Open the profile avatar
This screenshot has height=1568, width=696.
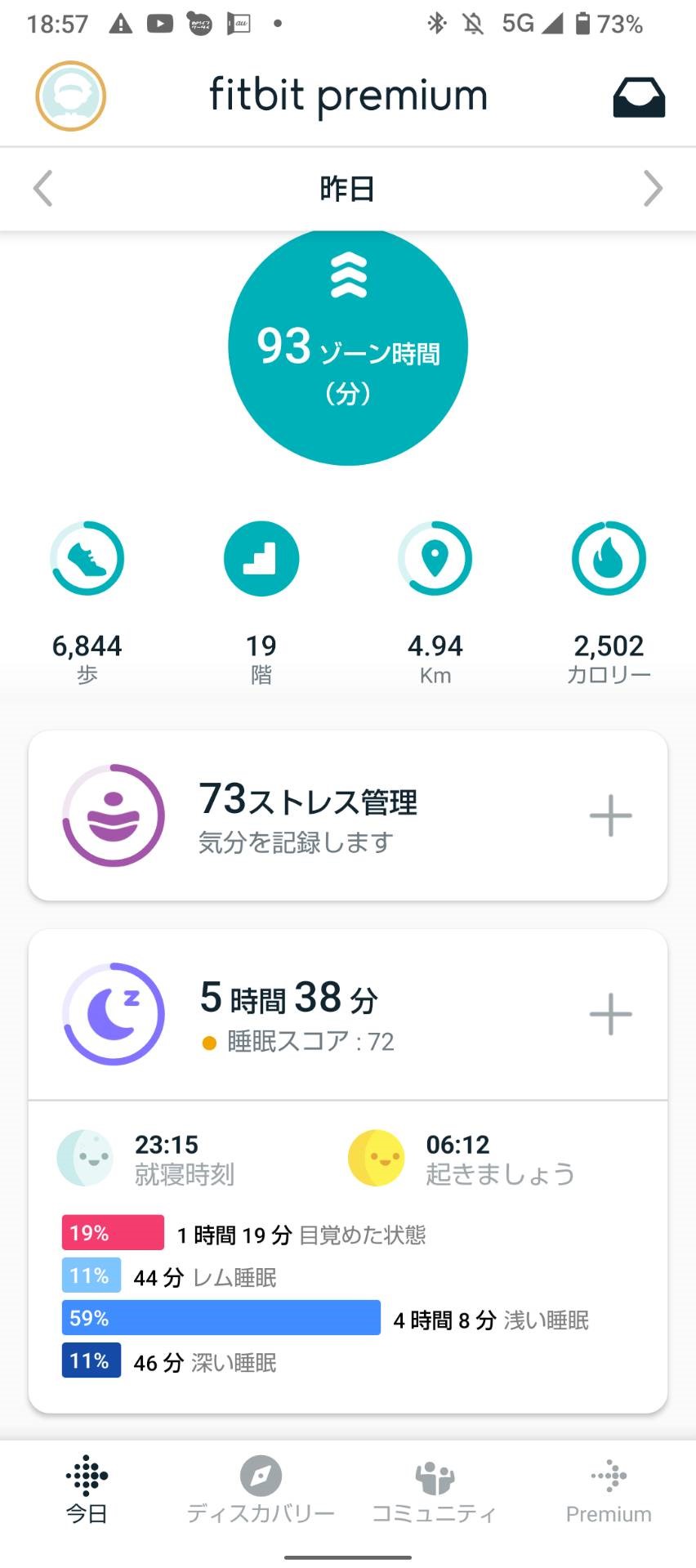71,96
